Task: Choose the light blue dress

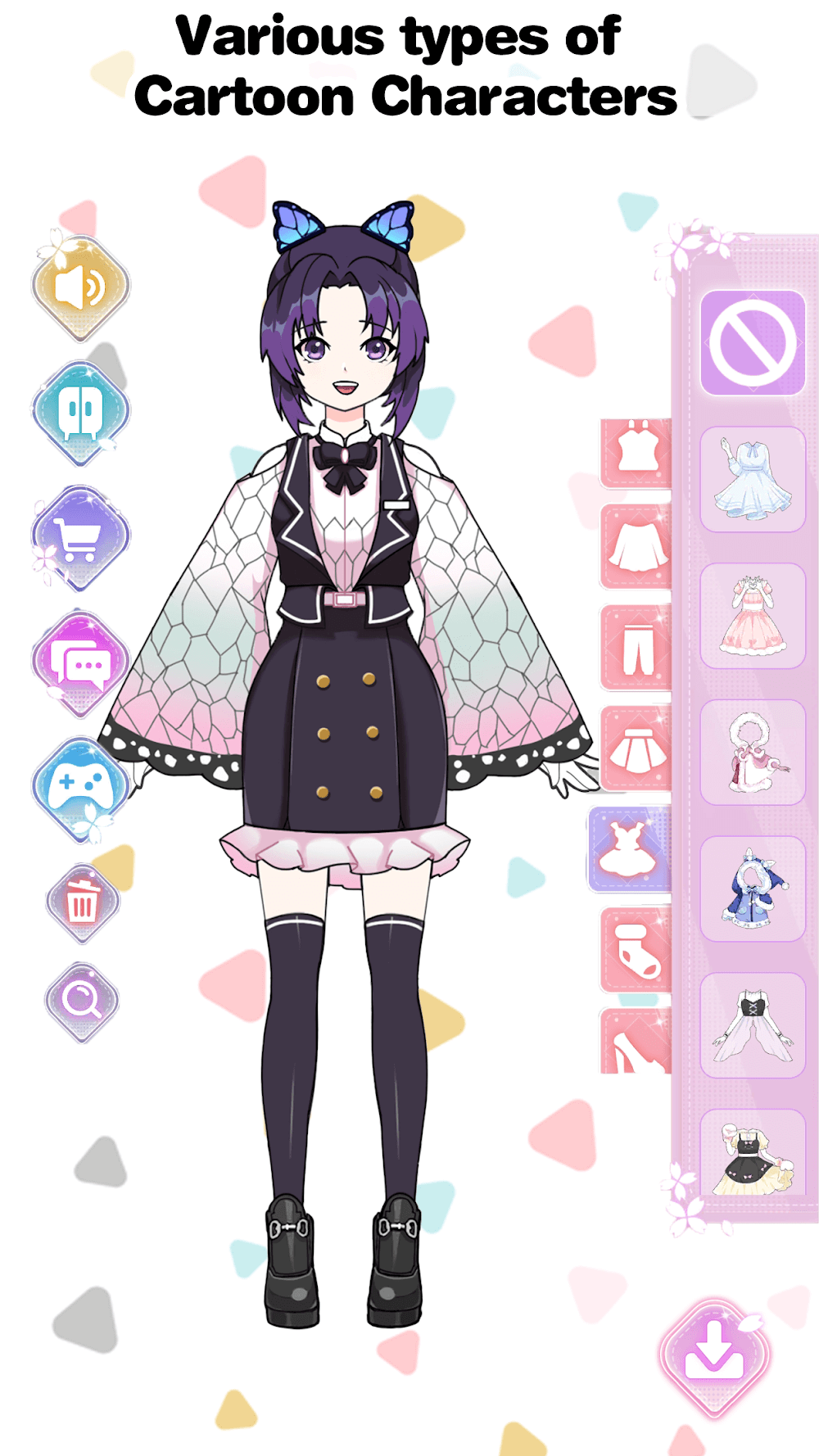Action: point(753,479)
